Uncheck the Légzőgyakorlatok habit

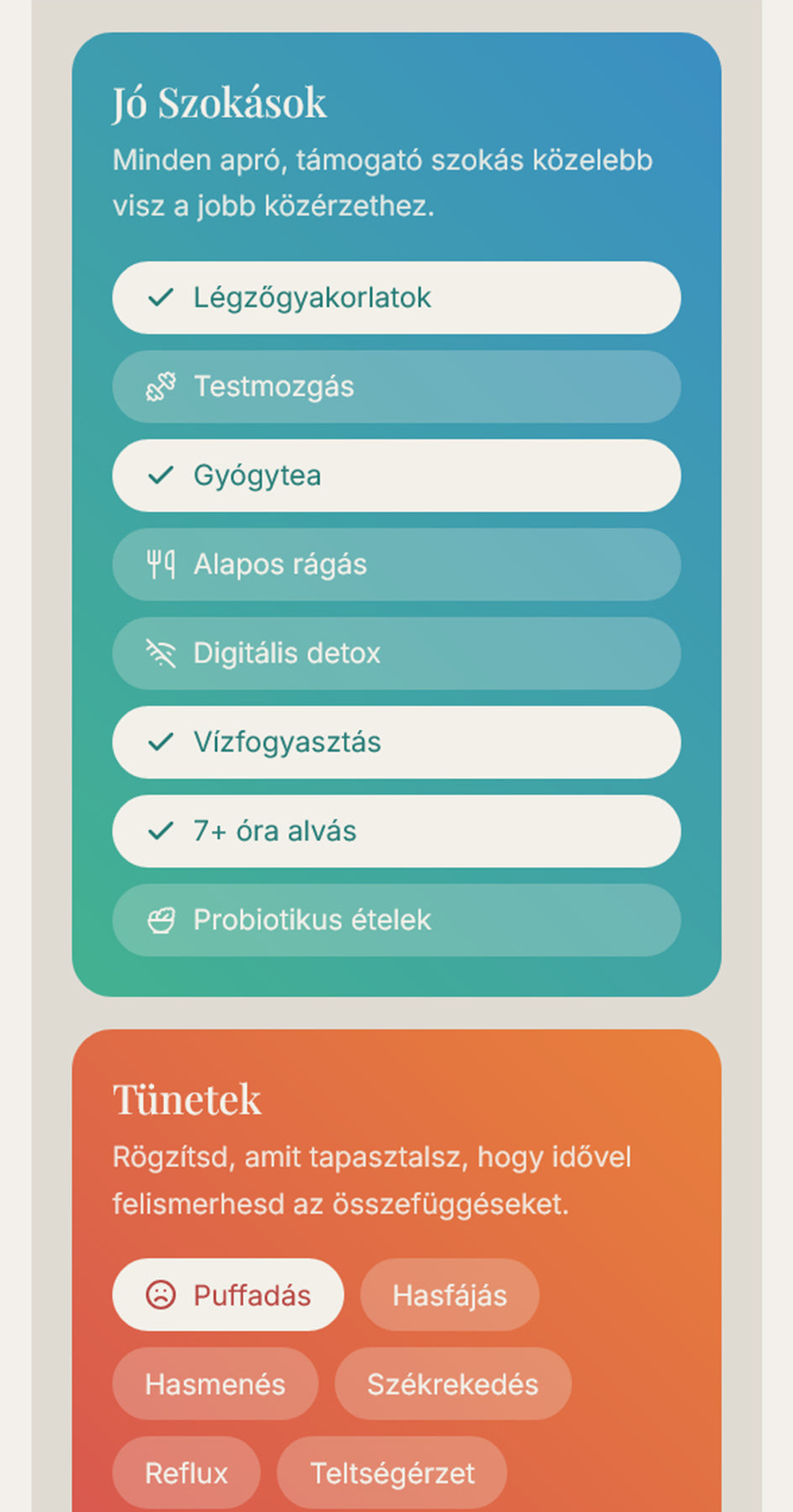pos(396,298)
